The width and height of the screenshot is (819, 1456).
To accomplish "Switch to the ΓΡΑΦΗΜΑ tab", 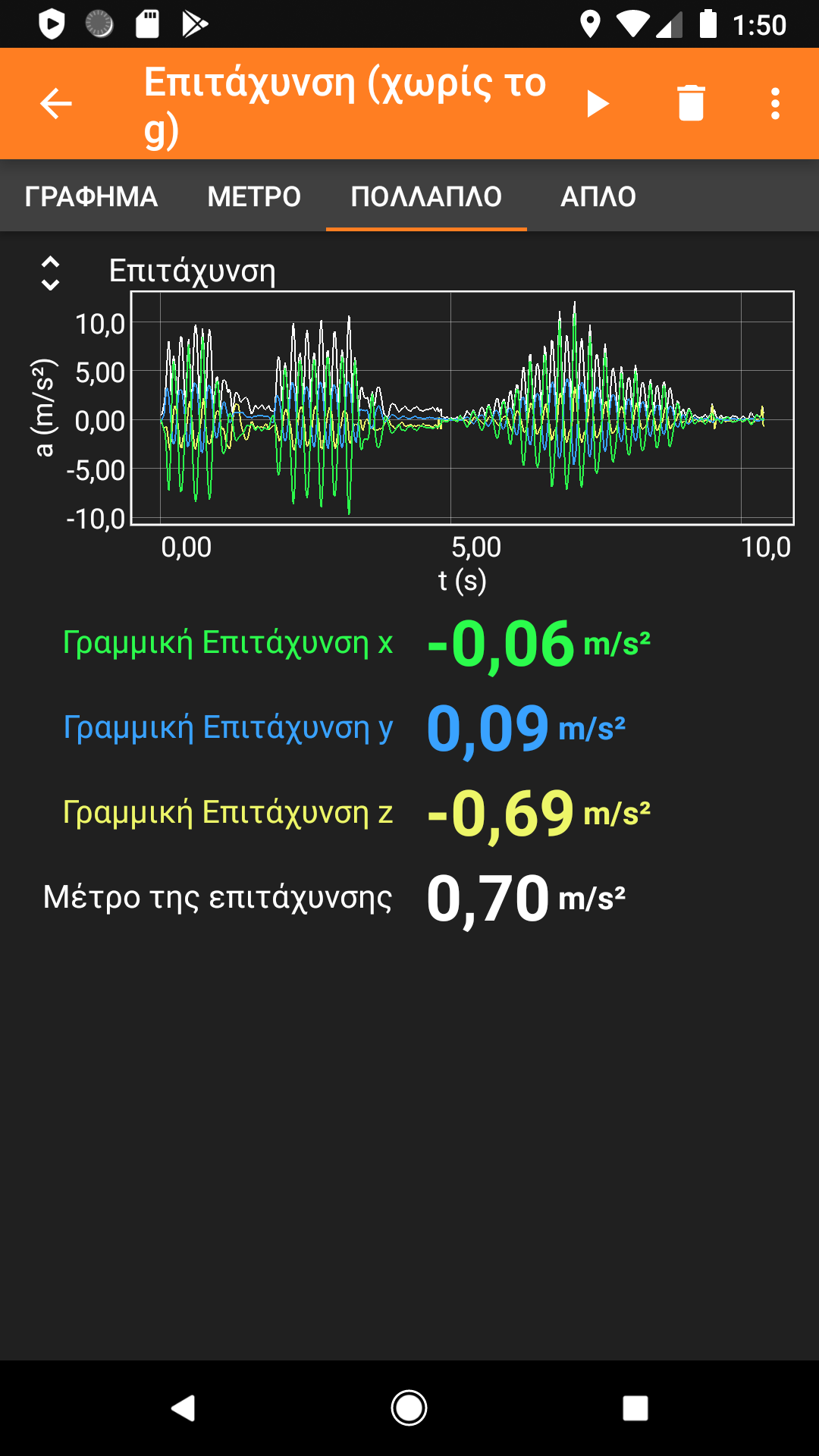I will [x=91, y=196].
